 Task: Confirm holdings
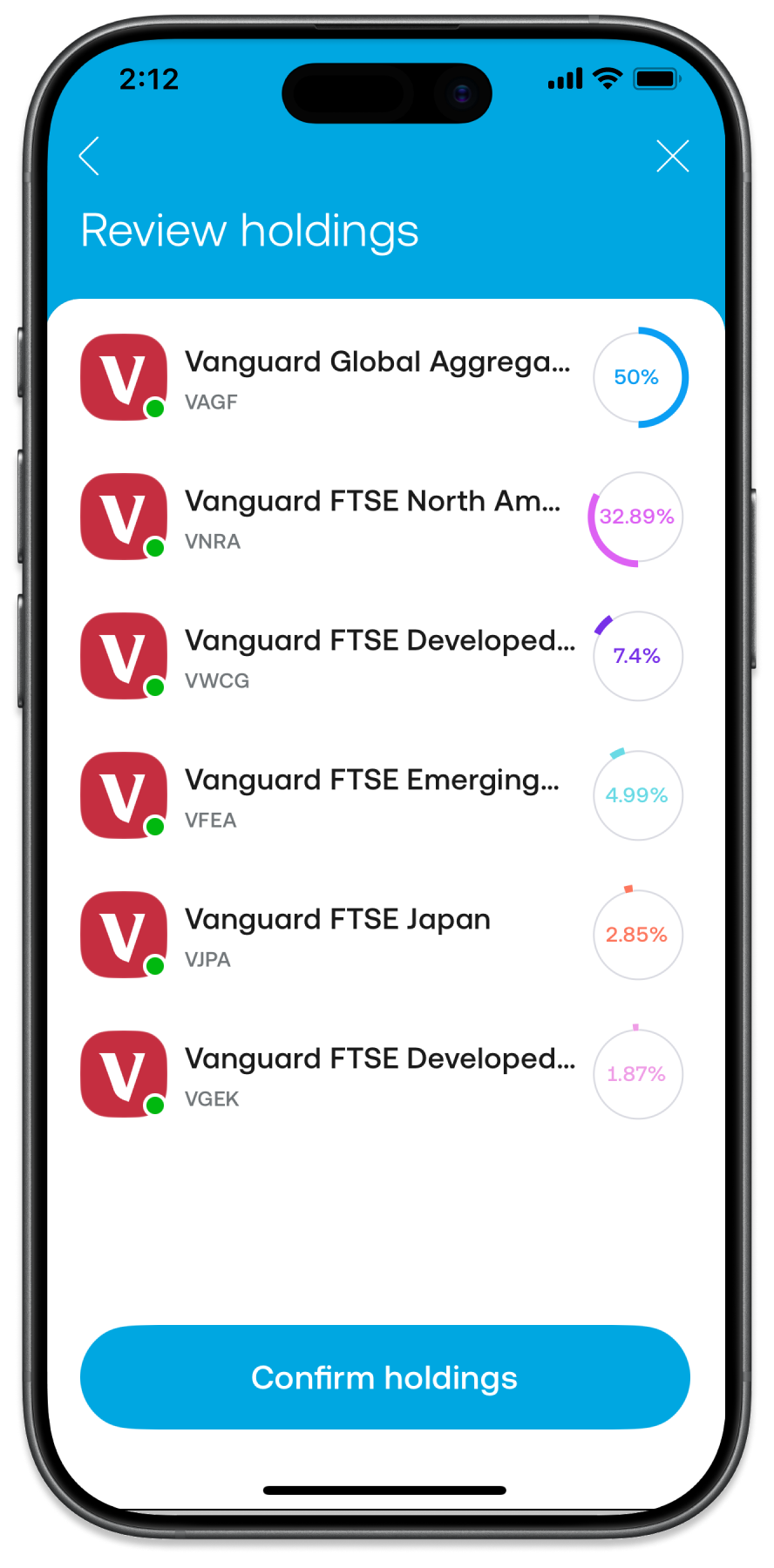[x=384, y=1377]
